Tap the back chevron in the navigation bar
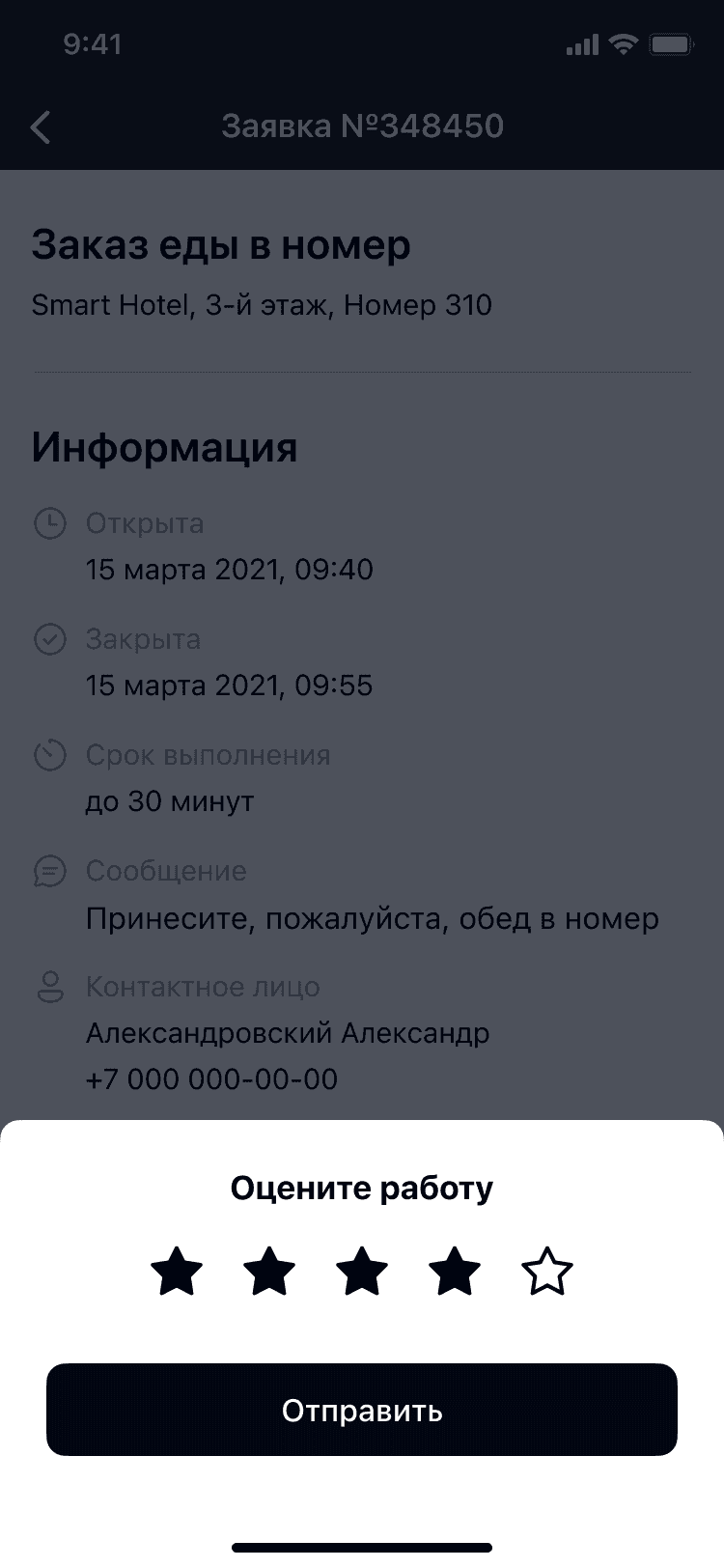The width and height of the screenshot is (724, 1568). (41, 126)
